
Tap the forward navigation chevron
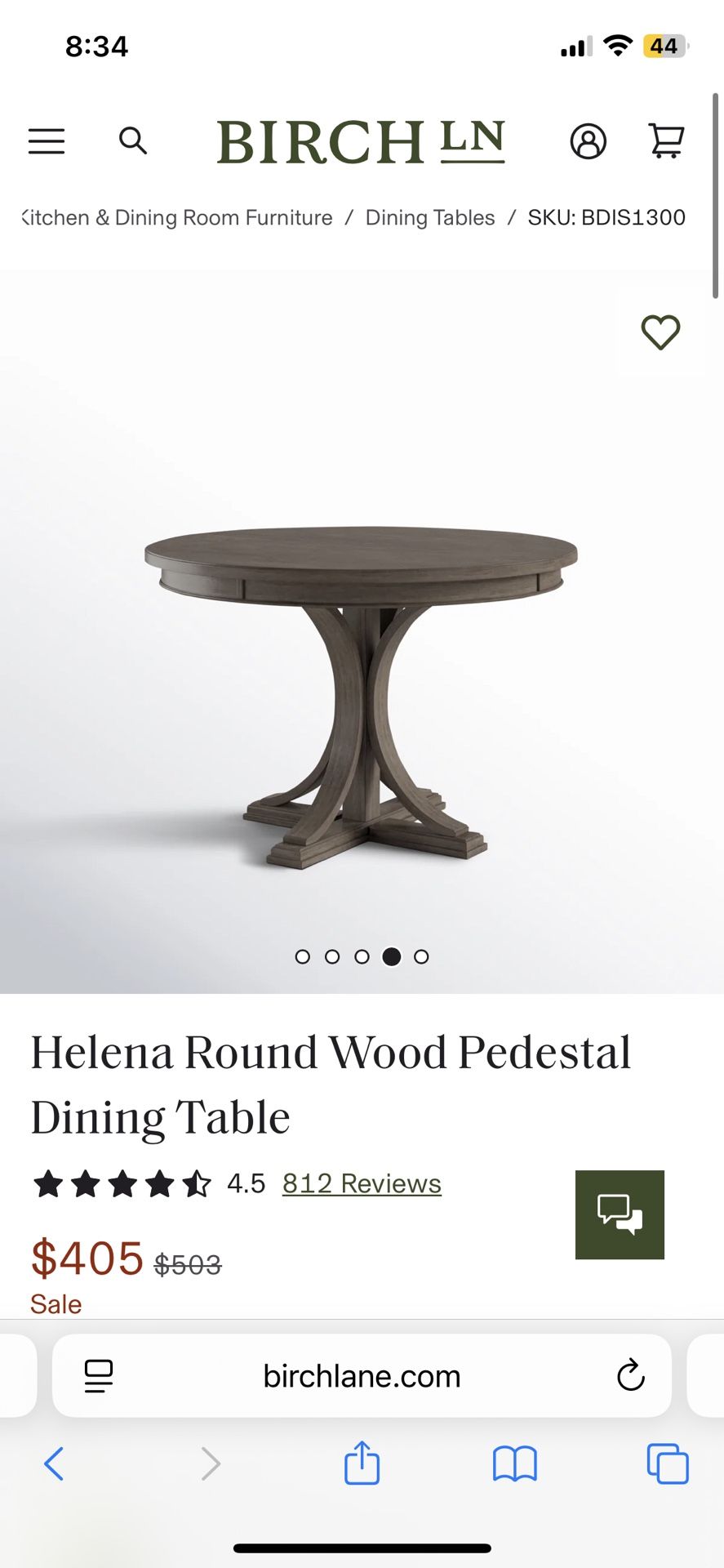(x=211, y=1464)
